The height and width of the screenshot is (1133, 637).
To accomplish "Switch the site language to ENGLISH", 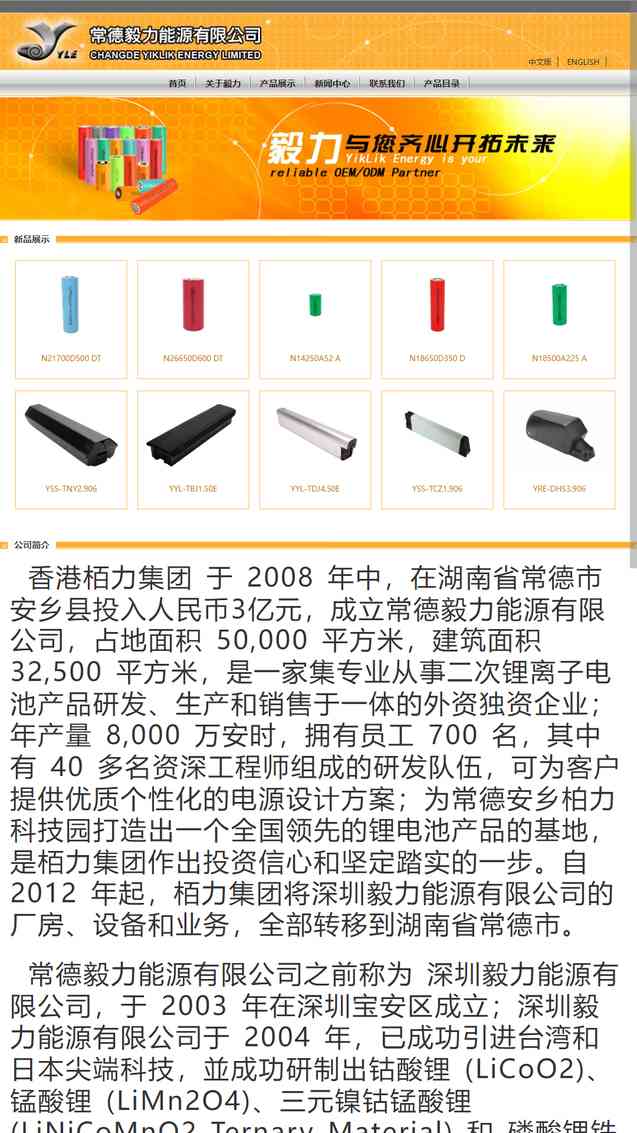I will [583, 62].
